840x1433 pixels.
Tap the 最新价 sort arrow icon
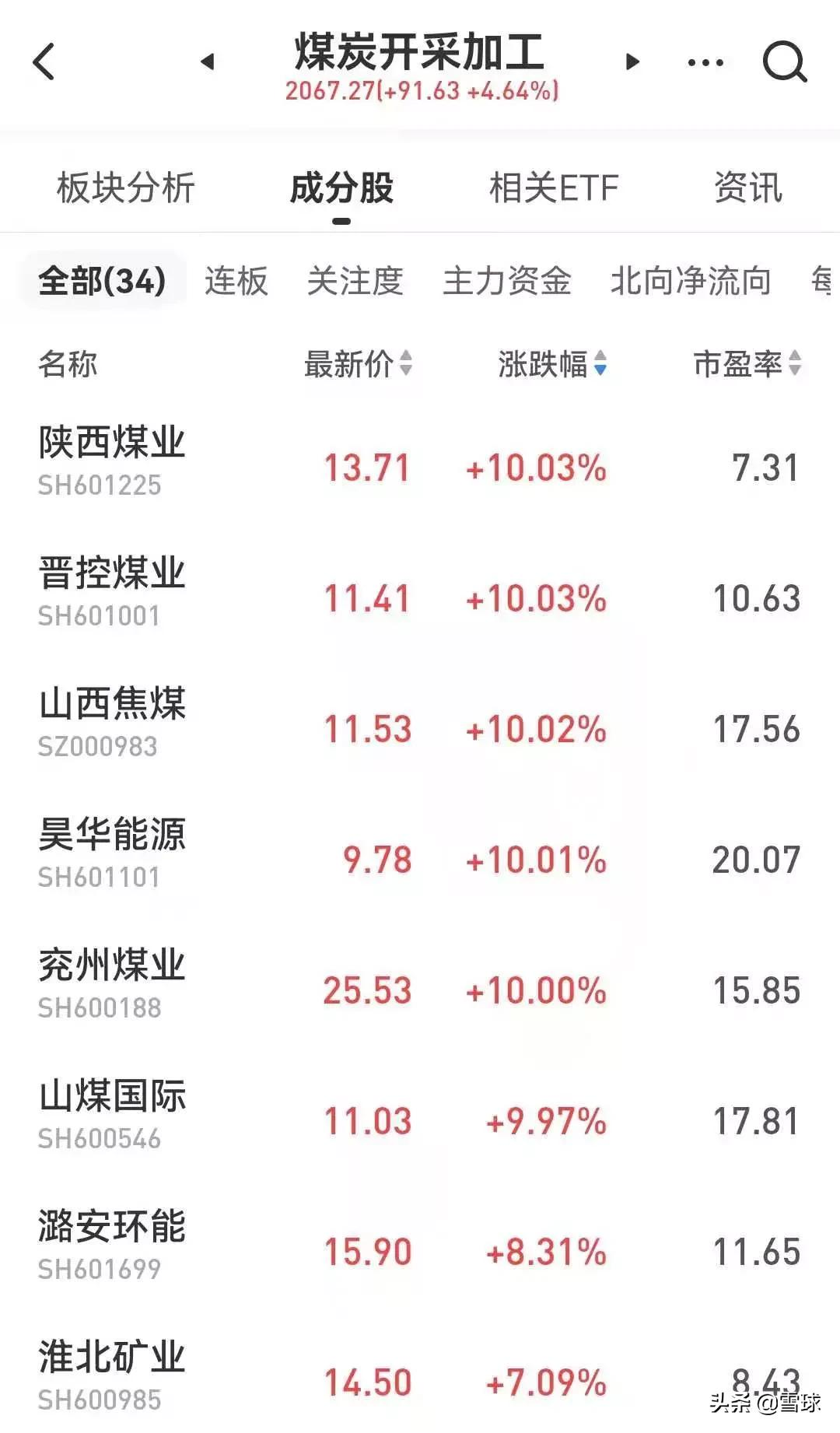[x=407, y=363]
